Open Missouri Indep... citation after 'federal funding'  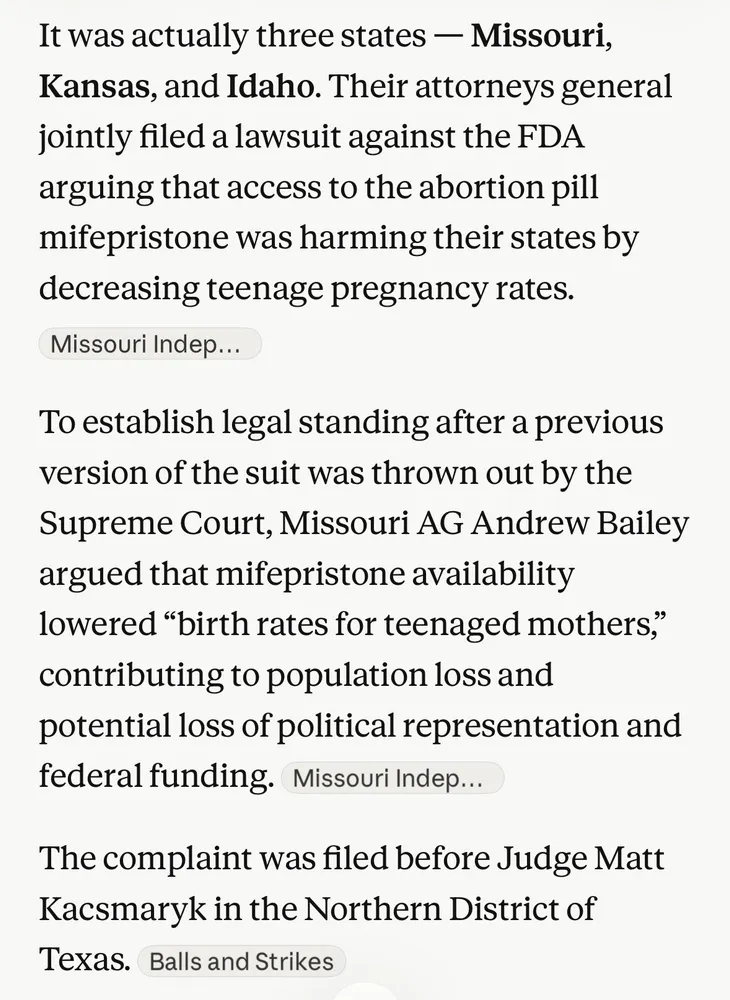[392, 778]
